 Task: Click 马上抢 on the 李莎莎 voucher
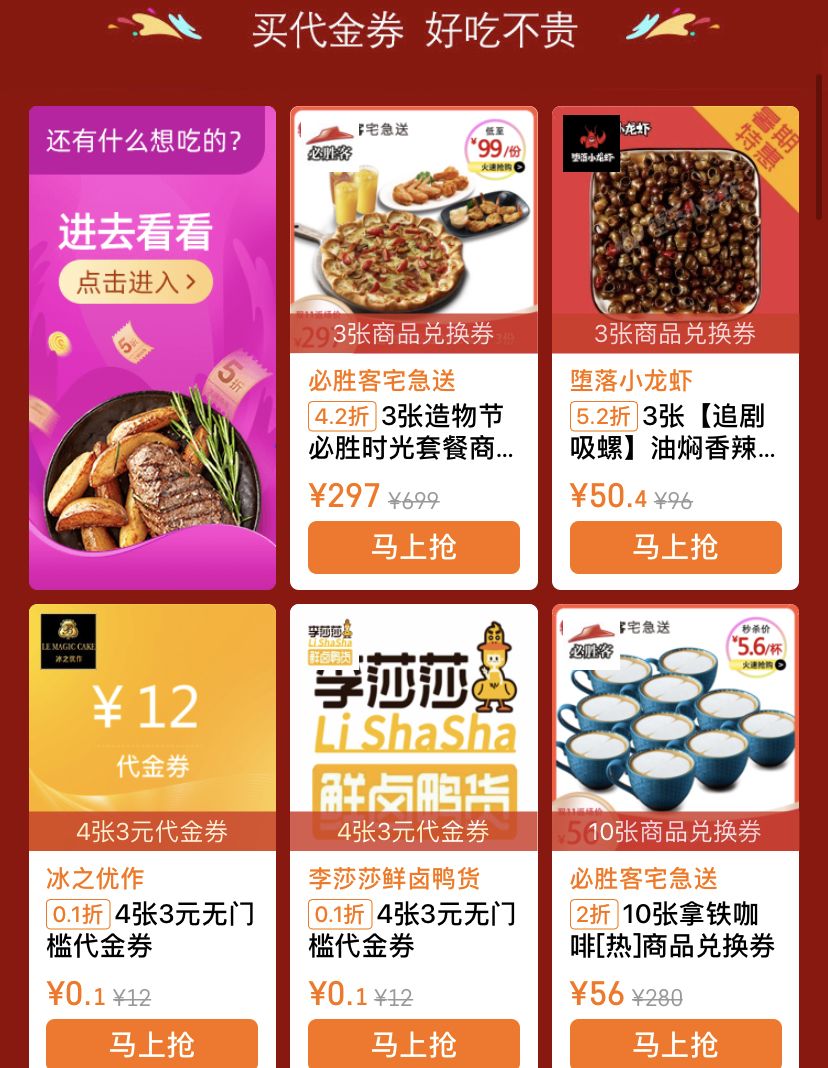[413, 1044]
